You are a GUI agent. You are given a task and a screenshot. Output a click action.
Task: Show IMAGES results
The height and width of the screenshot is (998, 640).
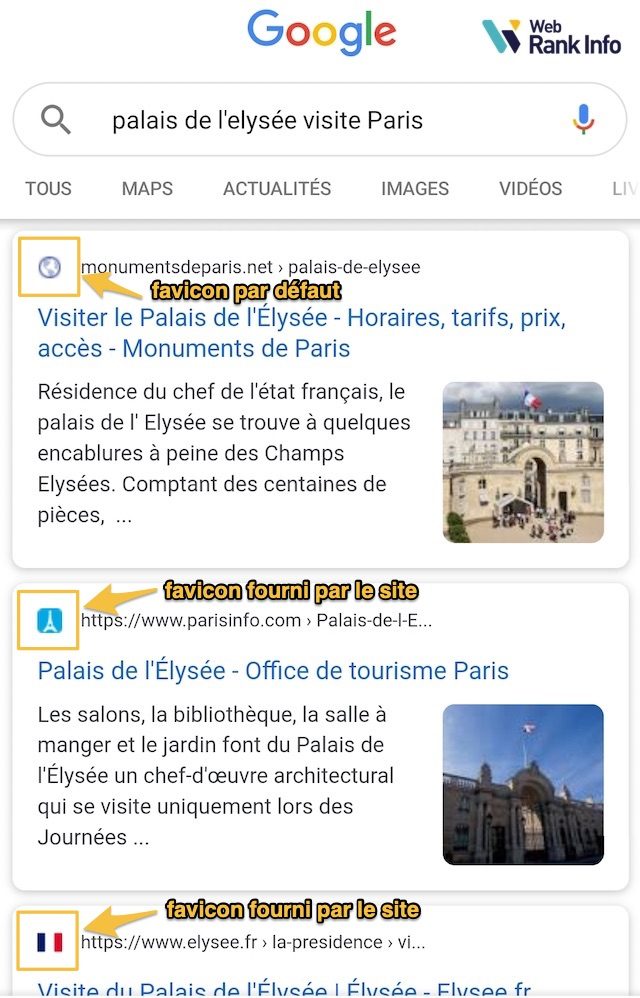(415, 188)
